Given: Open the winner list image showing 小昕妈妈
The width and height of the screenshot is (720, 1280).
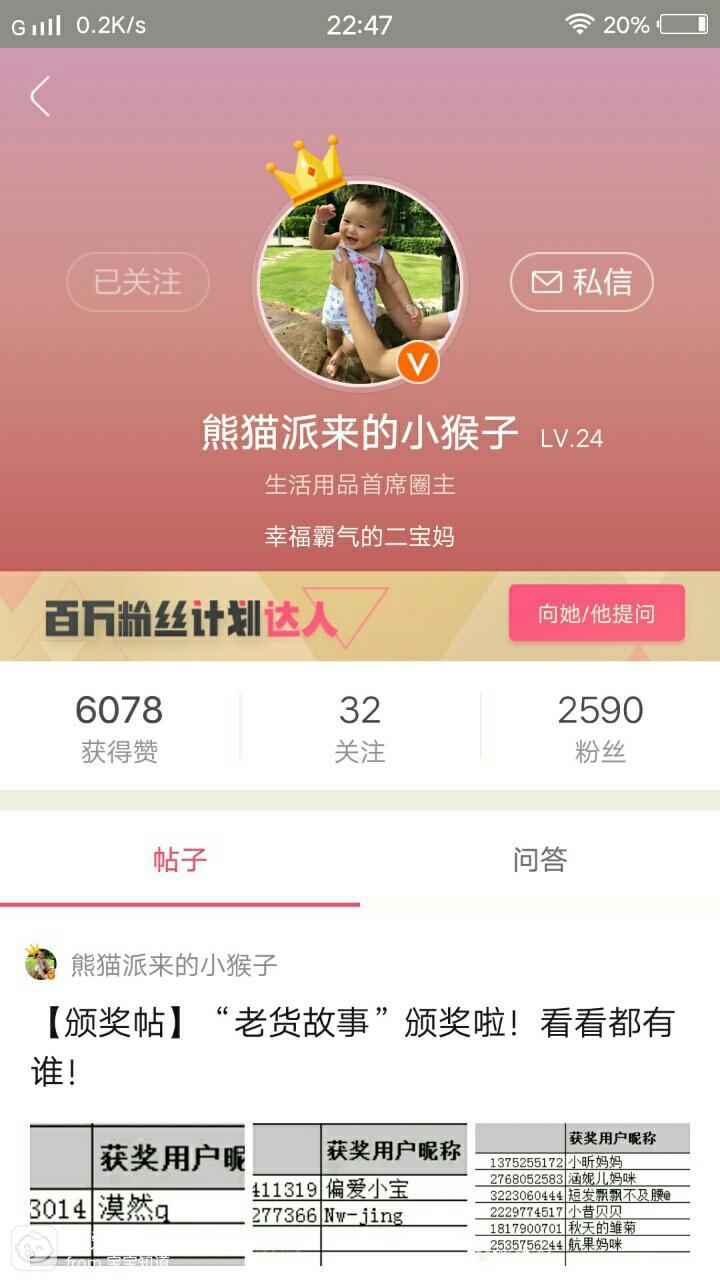Looking at the screenshot, I should pyautogui.click(x=582, y=1192).
